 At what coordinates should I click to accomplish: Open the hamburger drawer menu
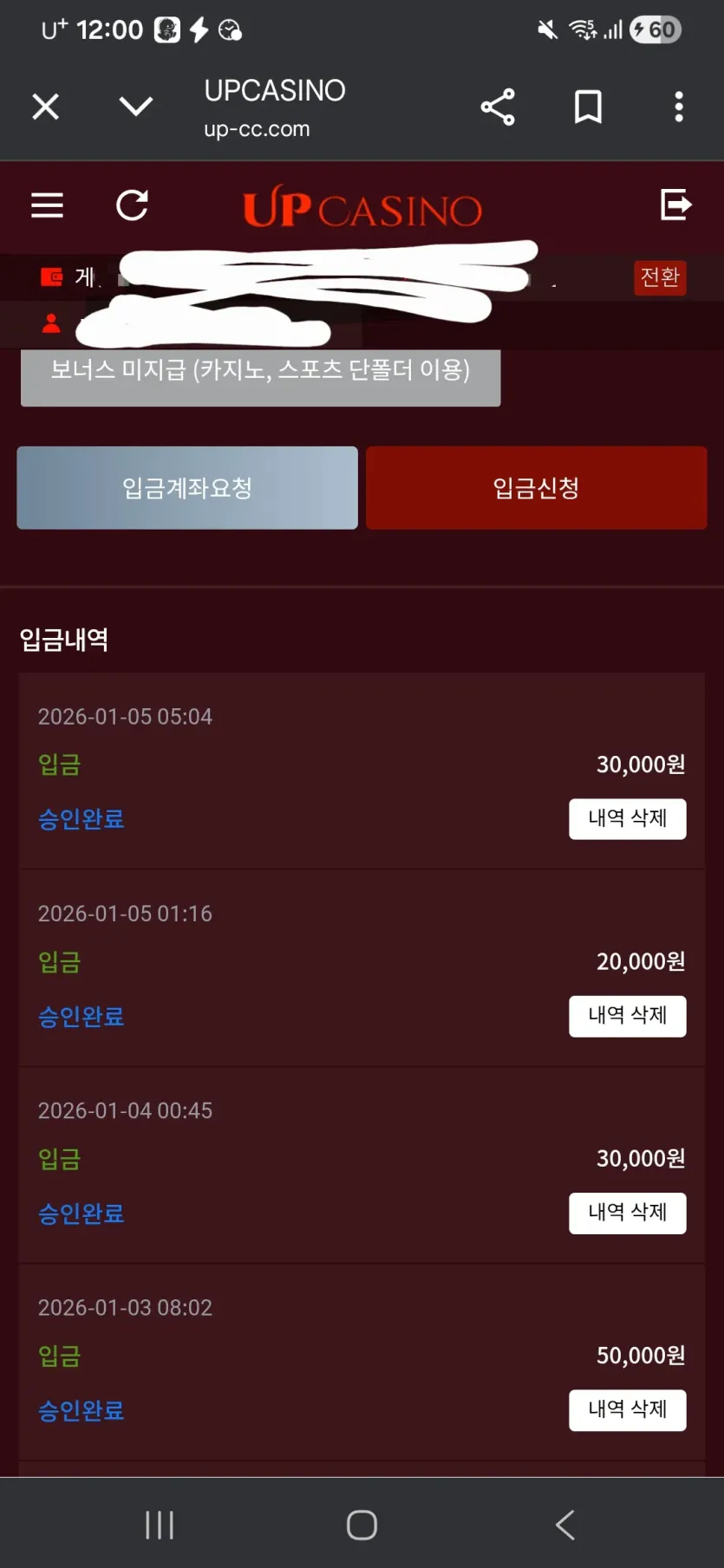click(48, 205)
